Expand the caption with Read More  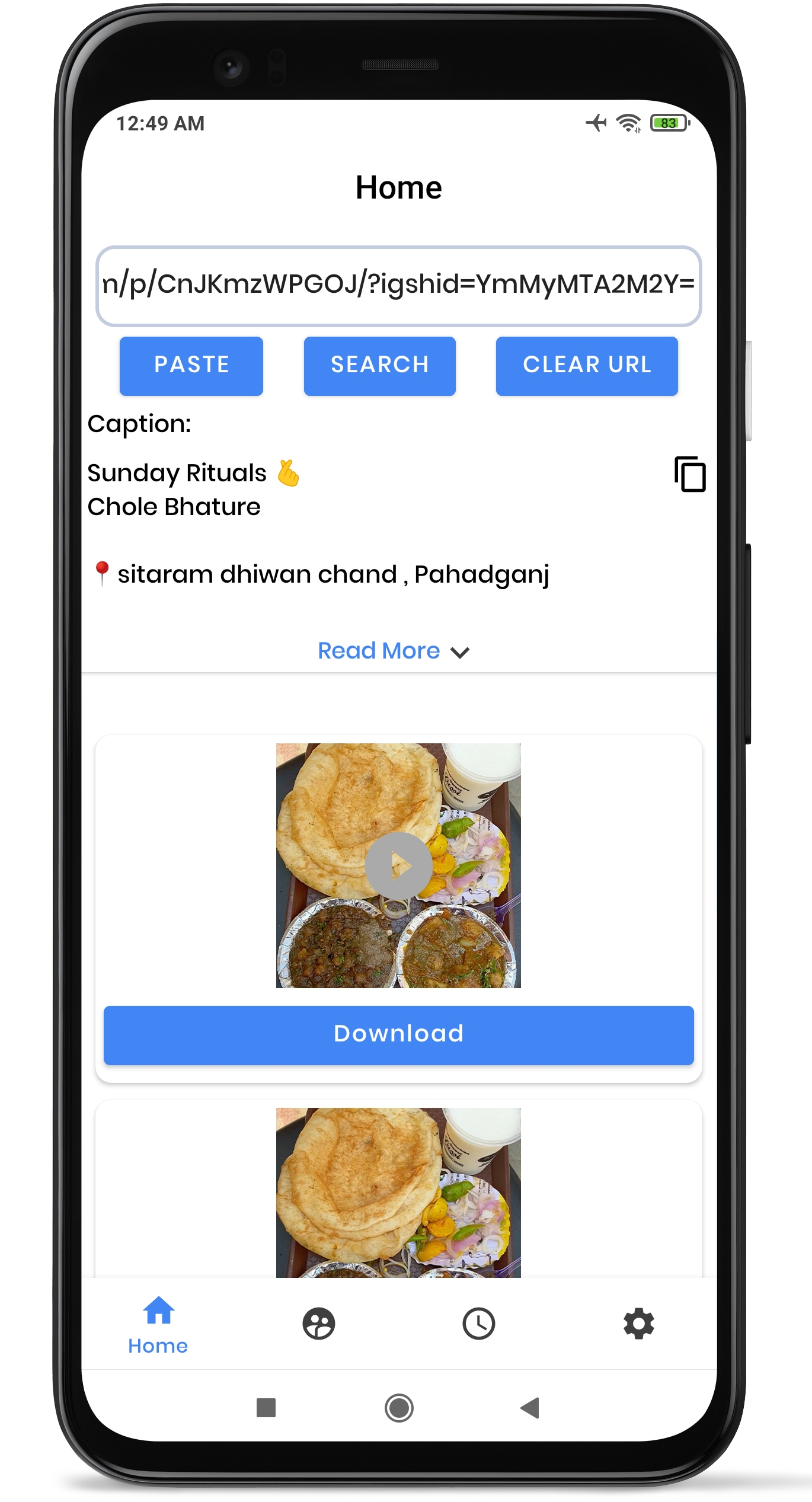[393, 651]
